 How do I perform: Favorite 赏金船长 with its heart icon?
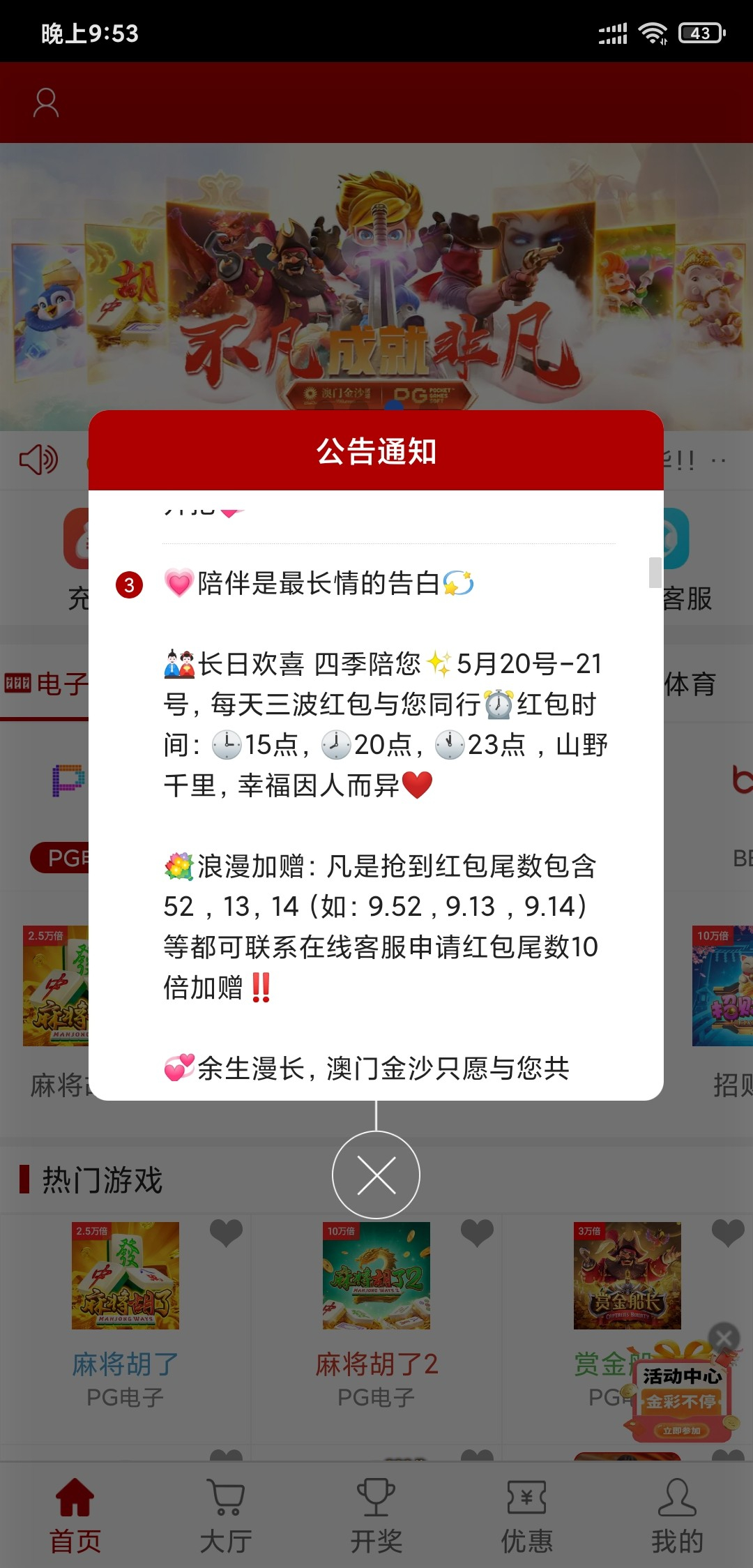pos(728,1233)
